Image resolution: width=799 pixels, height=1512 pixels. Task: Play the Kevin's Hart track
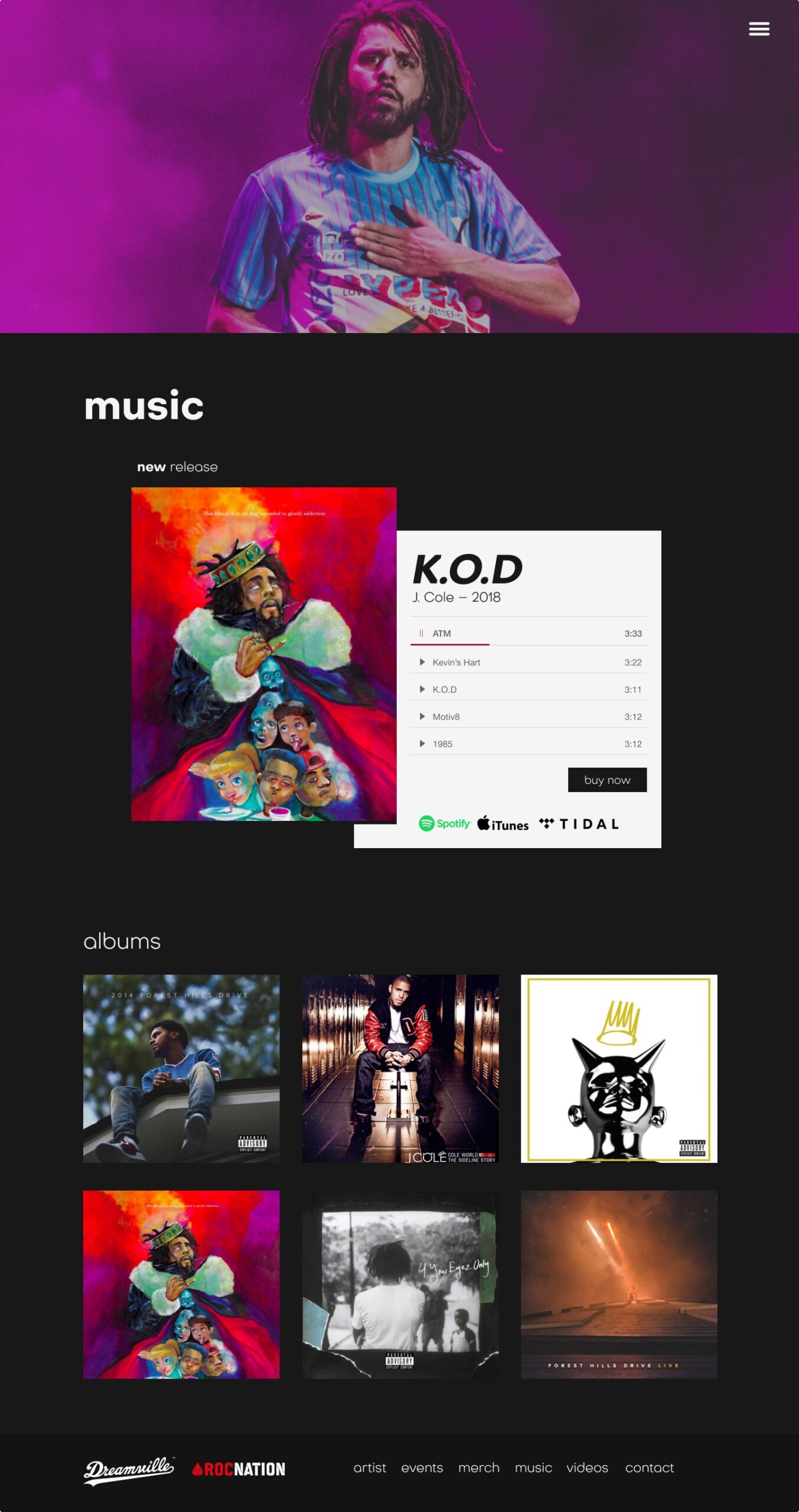(422, 662)
